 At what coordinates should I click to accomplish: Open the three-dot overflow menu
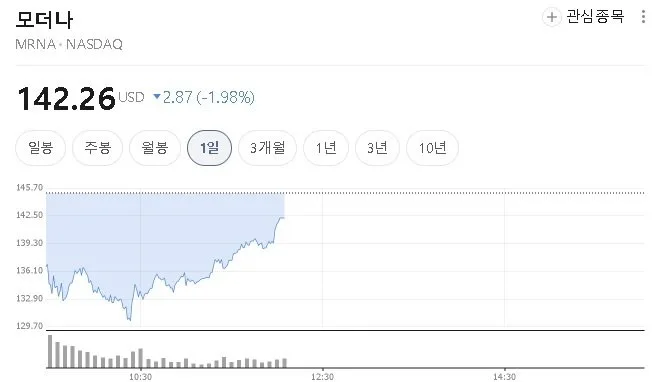(643, 17)
